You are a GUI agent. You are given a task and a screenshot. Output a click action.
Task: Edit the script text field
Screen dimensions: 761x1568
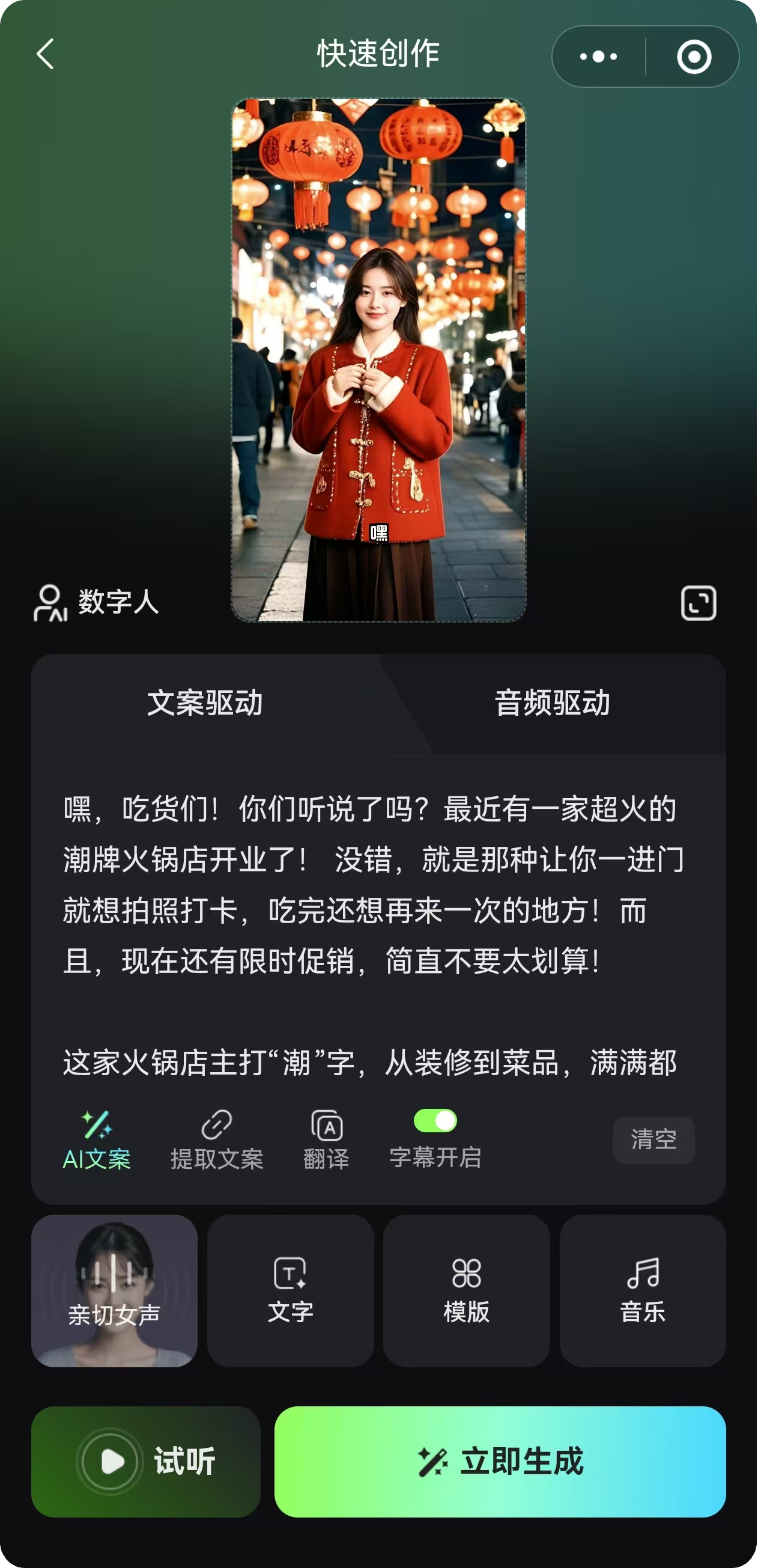tap(377, 913)
